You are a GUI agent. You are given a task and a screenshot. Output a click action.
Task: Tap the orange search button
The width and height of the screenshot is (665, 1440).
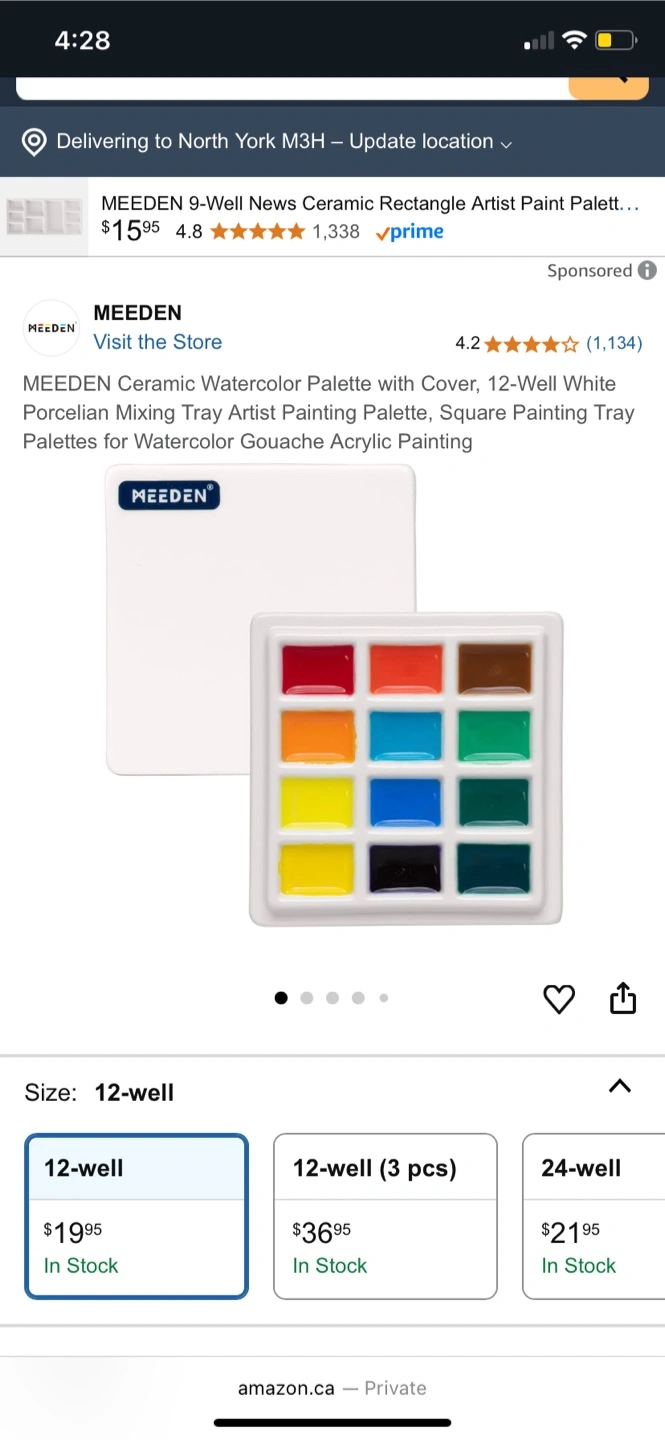coord(608,86)
